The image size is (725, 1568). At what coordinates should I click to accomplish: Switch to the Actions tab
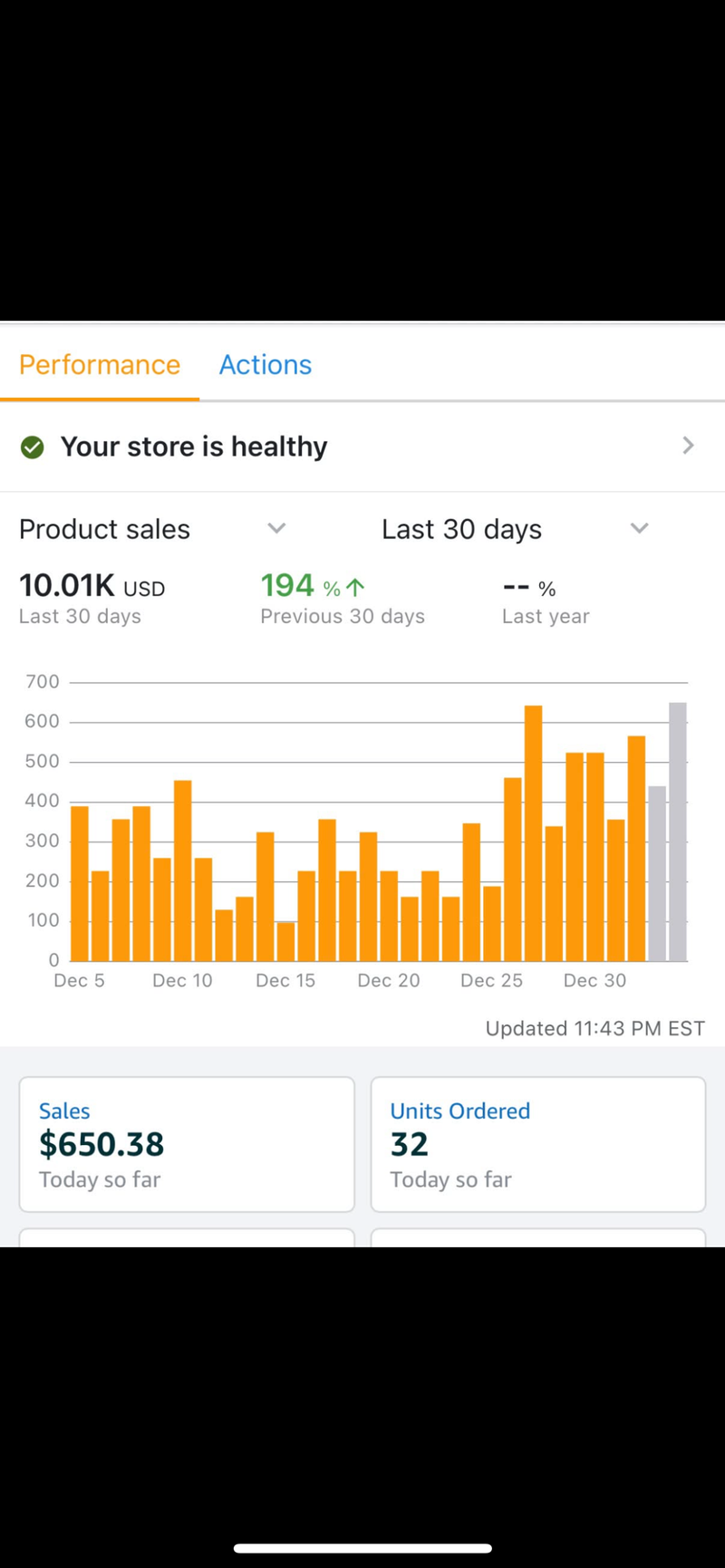[266, 364]
